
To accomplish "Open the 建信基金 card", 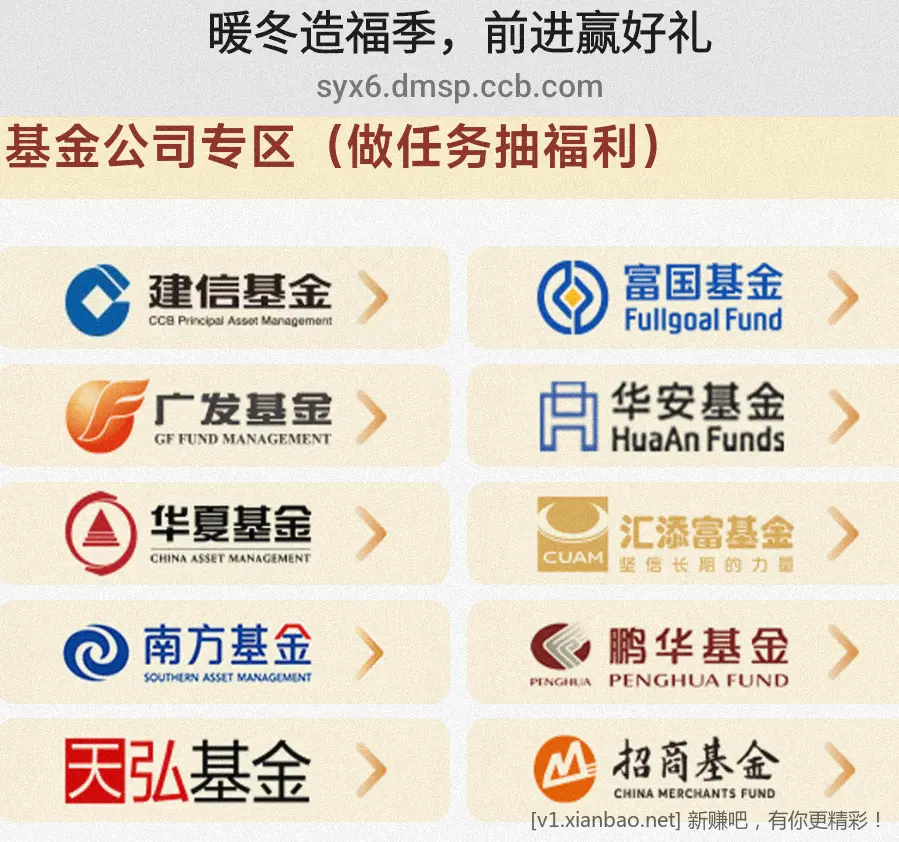I will pos(225,298).
